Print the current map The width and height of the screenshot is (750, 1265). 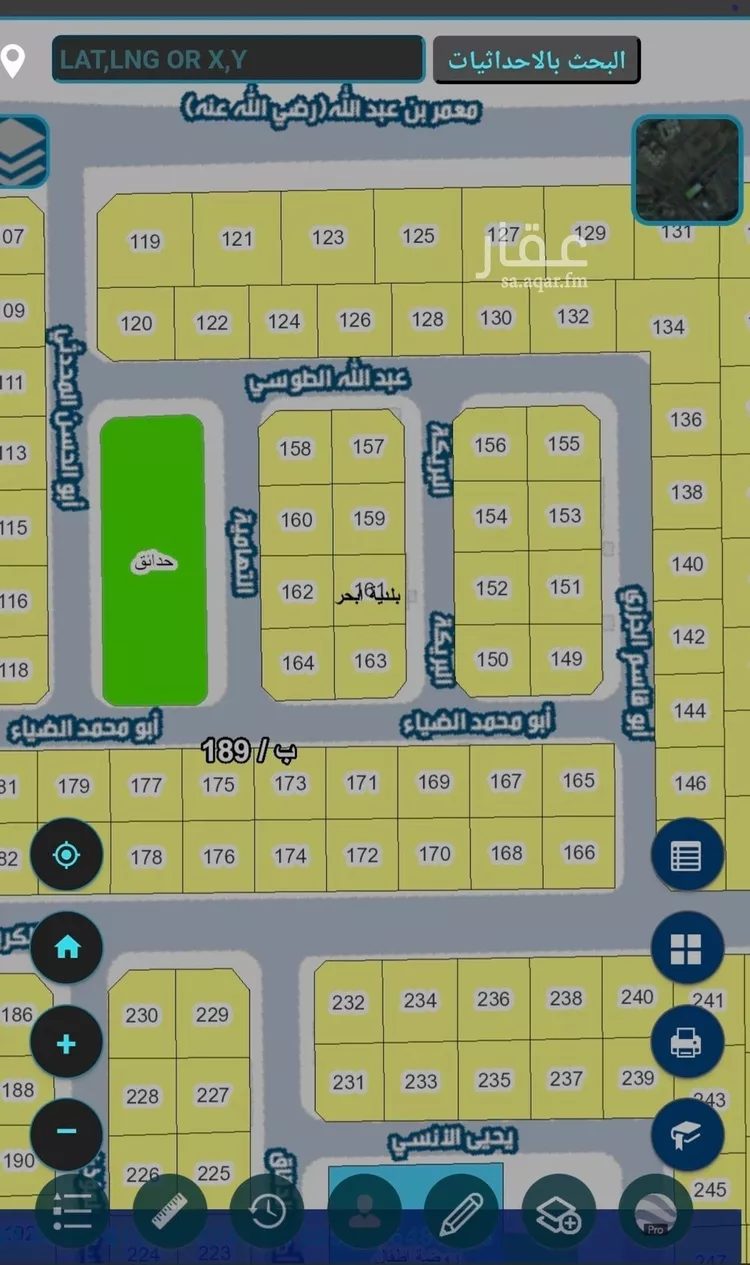687,1043
